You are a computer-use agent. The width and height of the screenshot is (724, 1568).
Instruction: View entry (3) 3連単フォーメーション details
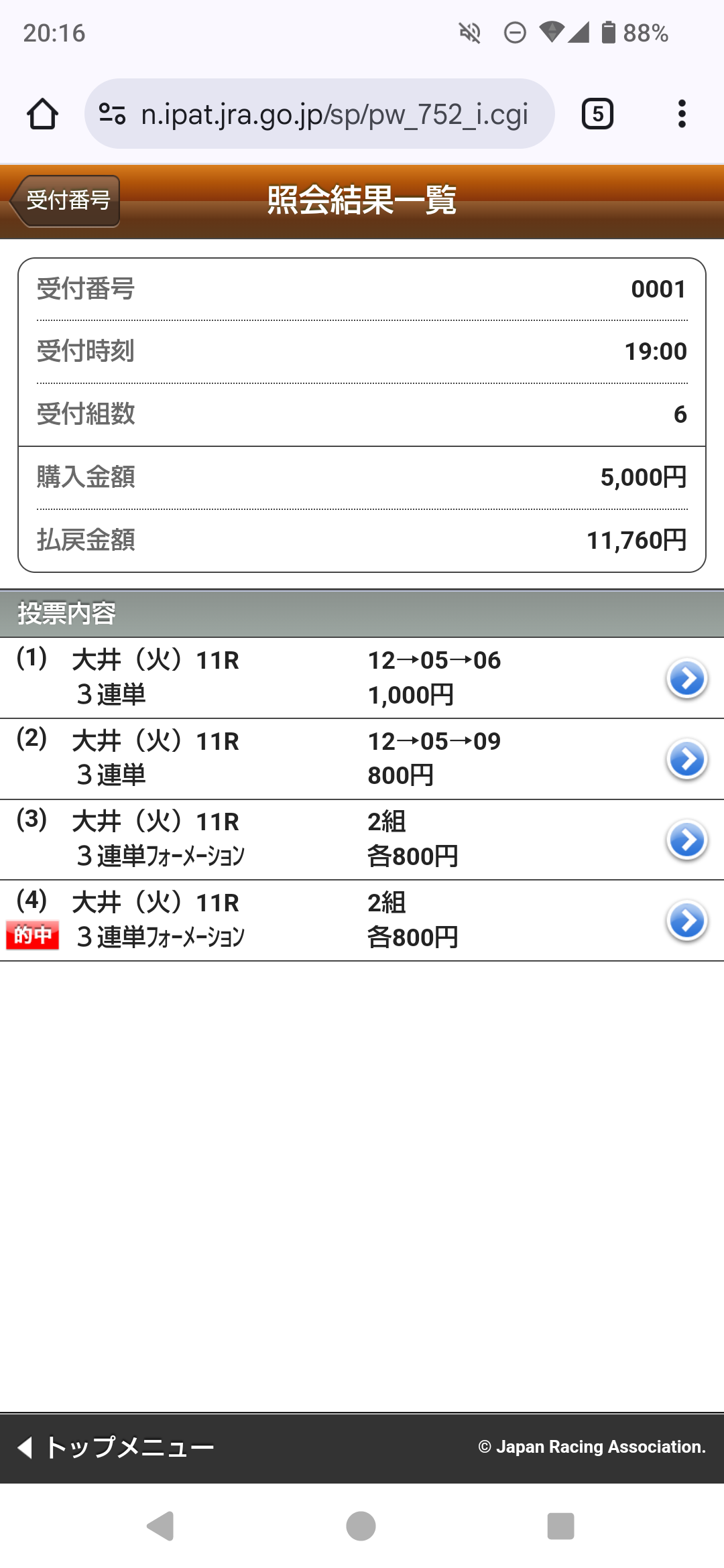(686, 840)
